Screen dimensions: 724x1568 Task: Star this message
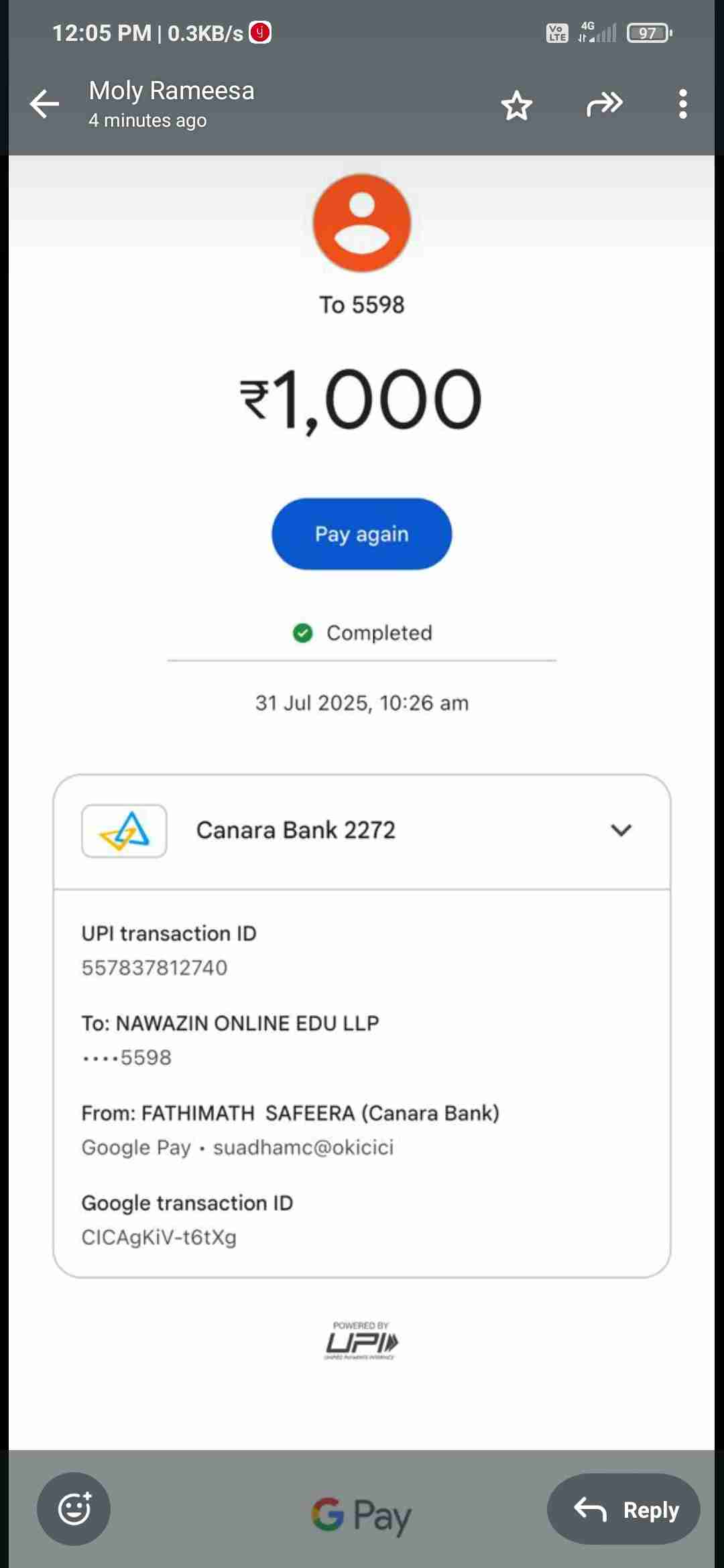point(516,106)
